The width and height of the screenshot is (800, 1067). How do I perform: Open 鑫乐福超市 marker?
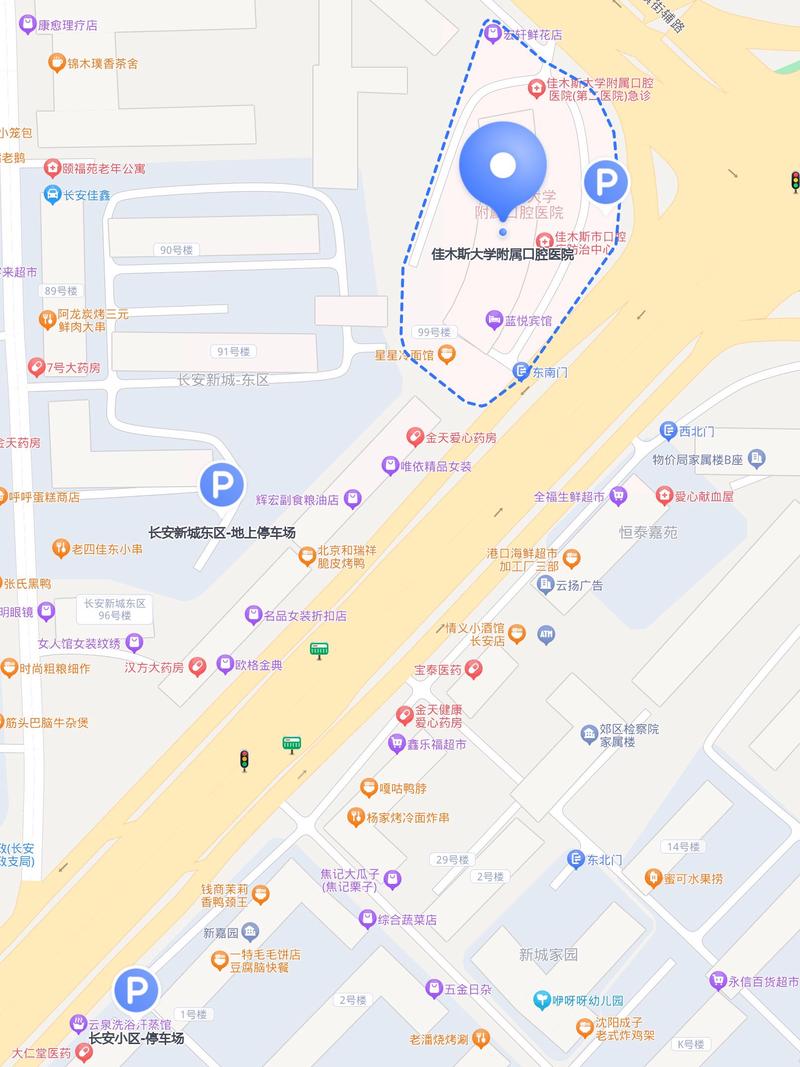pos(397,743)
